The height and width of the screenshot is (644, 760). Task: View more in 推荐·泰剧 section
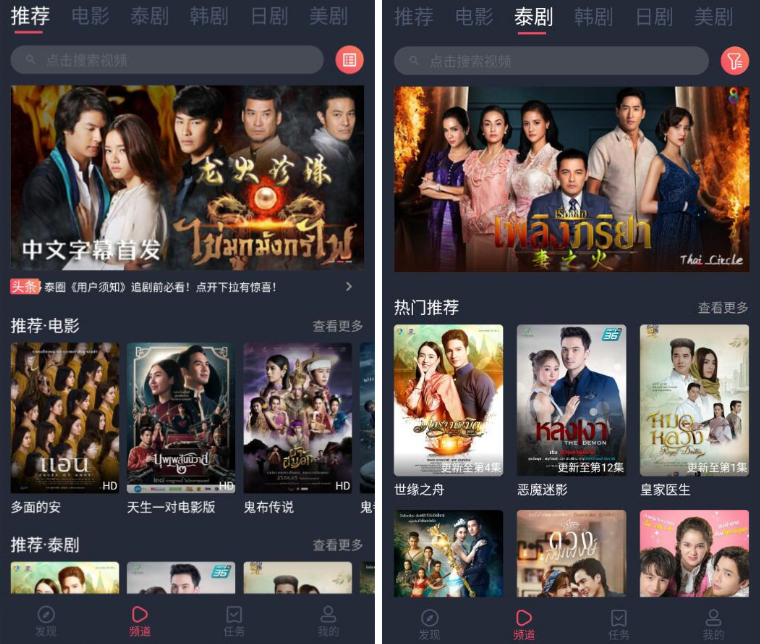[337, 545]
